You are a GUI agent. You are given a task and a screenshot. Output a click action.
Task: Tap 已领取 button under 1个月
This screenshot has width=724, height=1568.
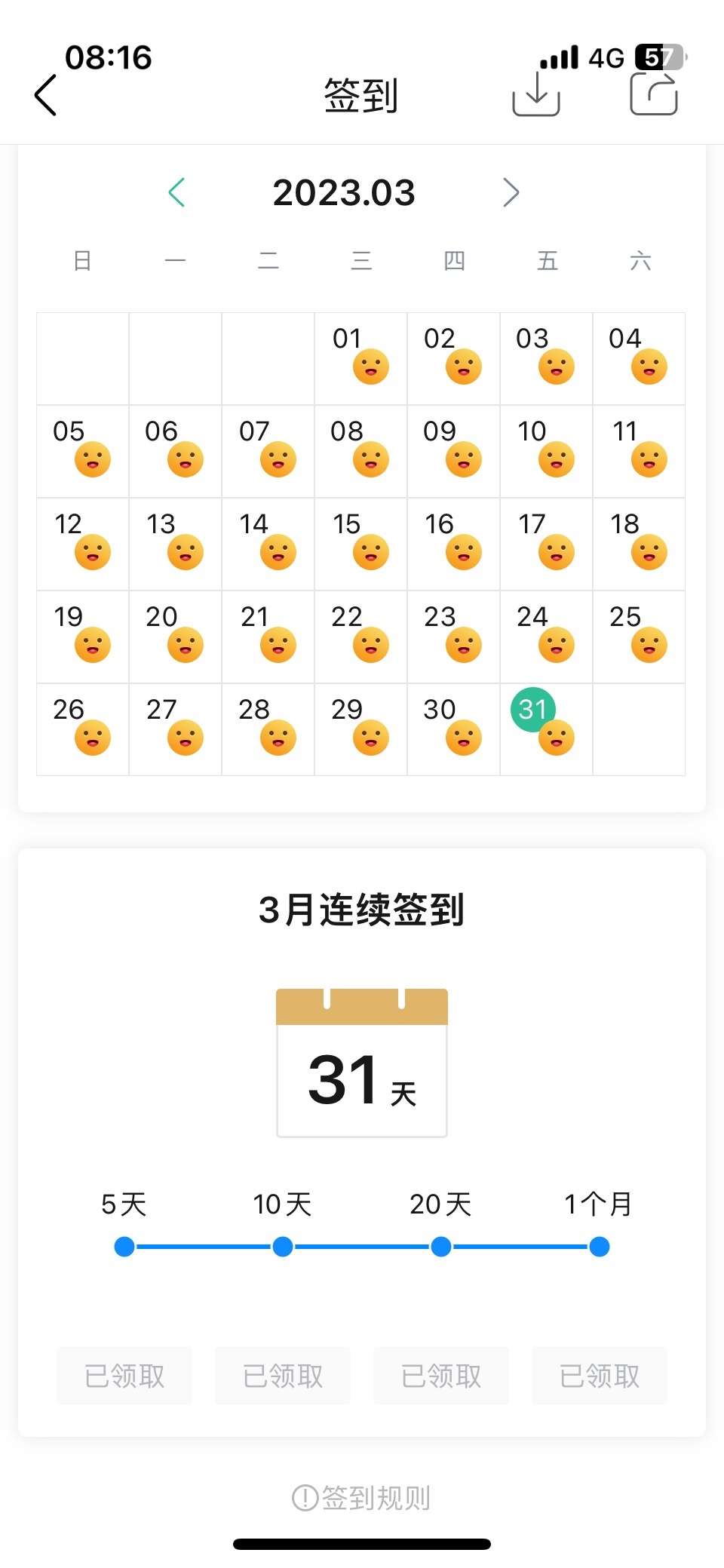click(x=600, y=1376)
